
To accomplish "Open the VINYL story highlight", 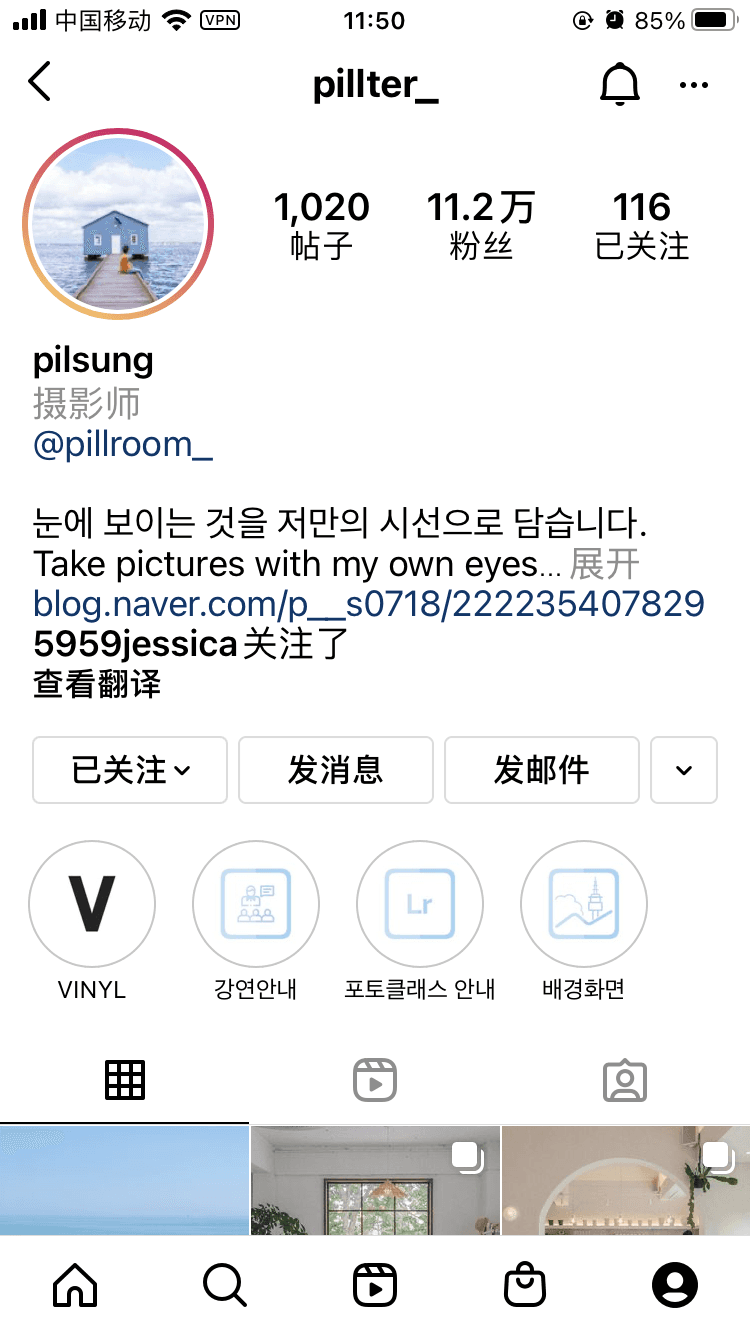I will (92, 904).
